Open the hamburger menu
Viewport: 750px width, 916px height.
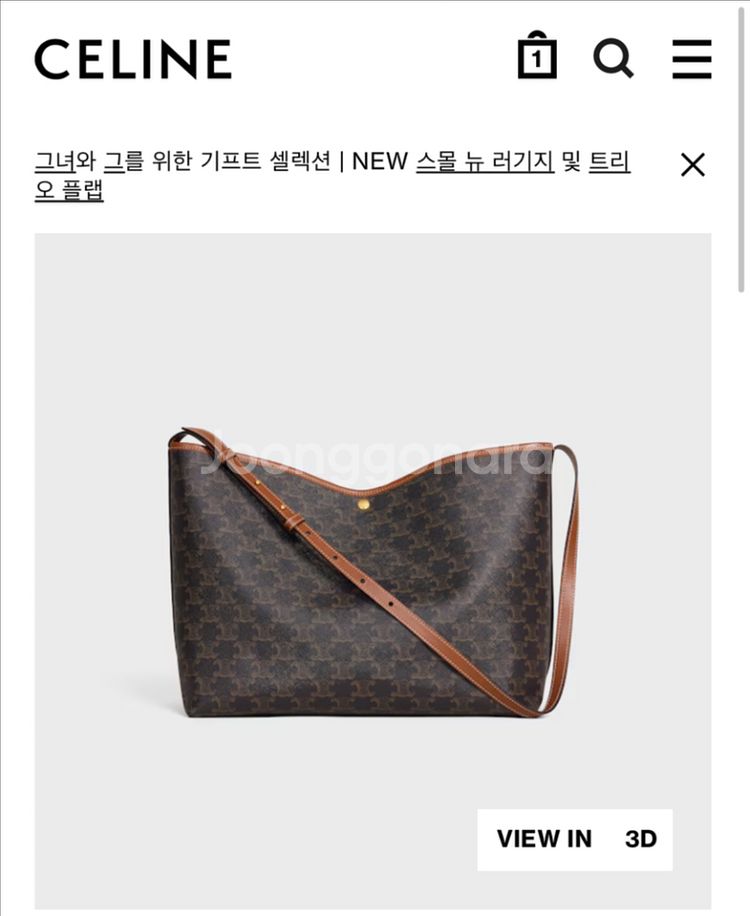point(692,59)
